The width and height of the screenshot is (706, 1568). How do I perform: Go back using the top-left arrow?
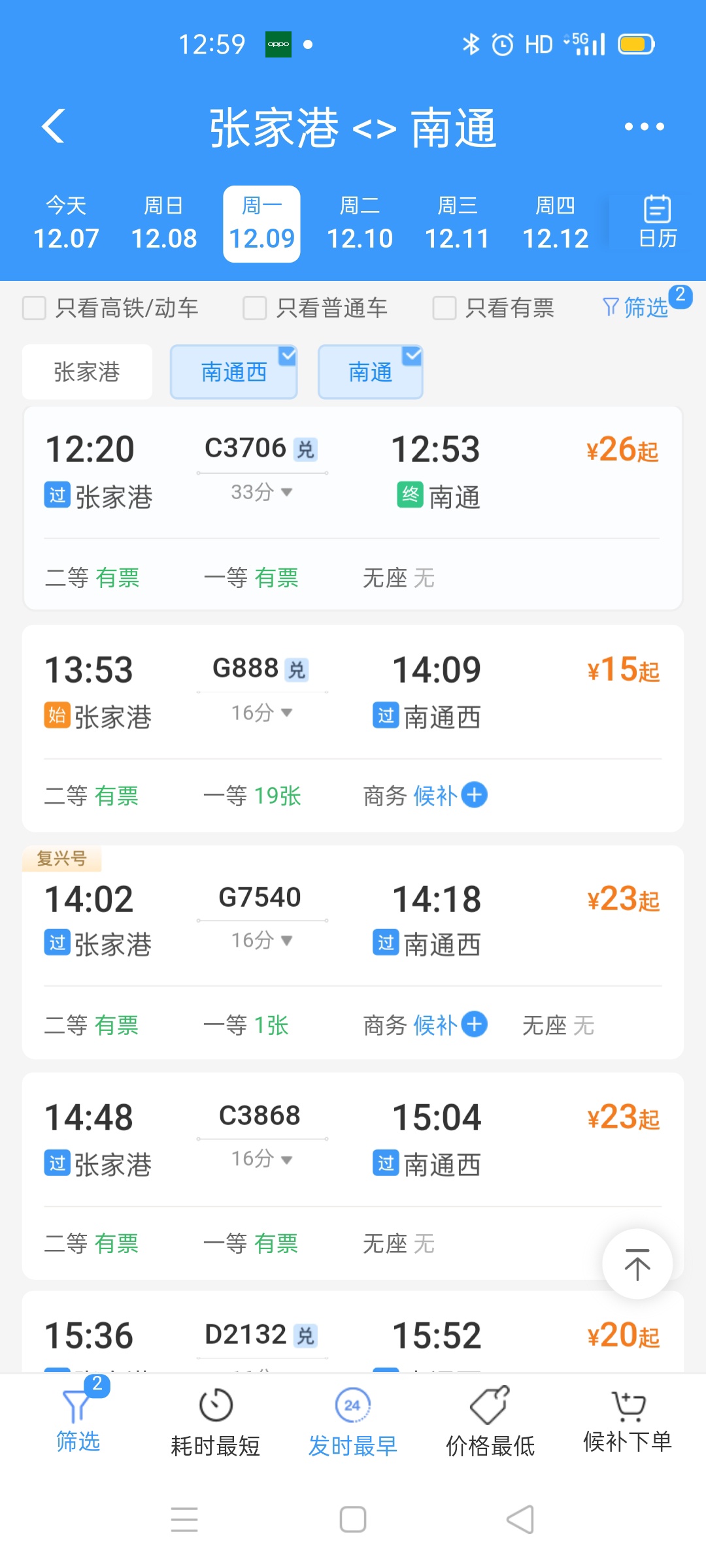[x=54, y=125]
